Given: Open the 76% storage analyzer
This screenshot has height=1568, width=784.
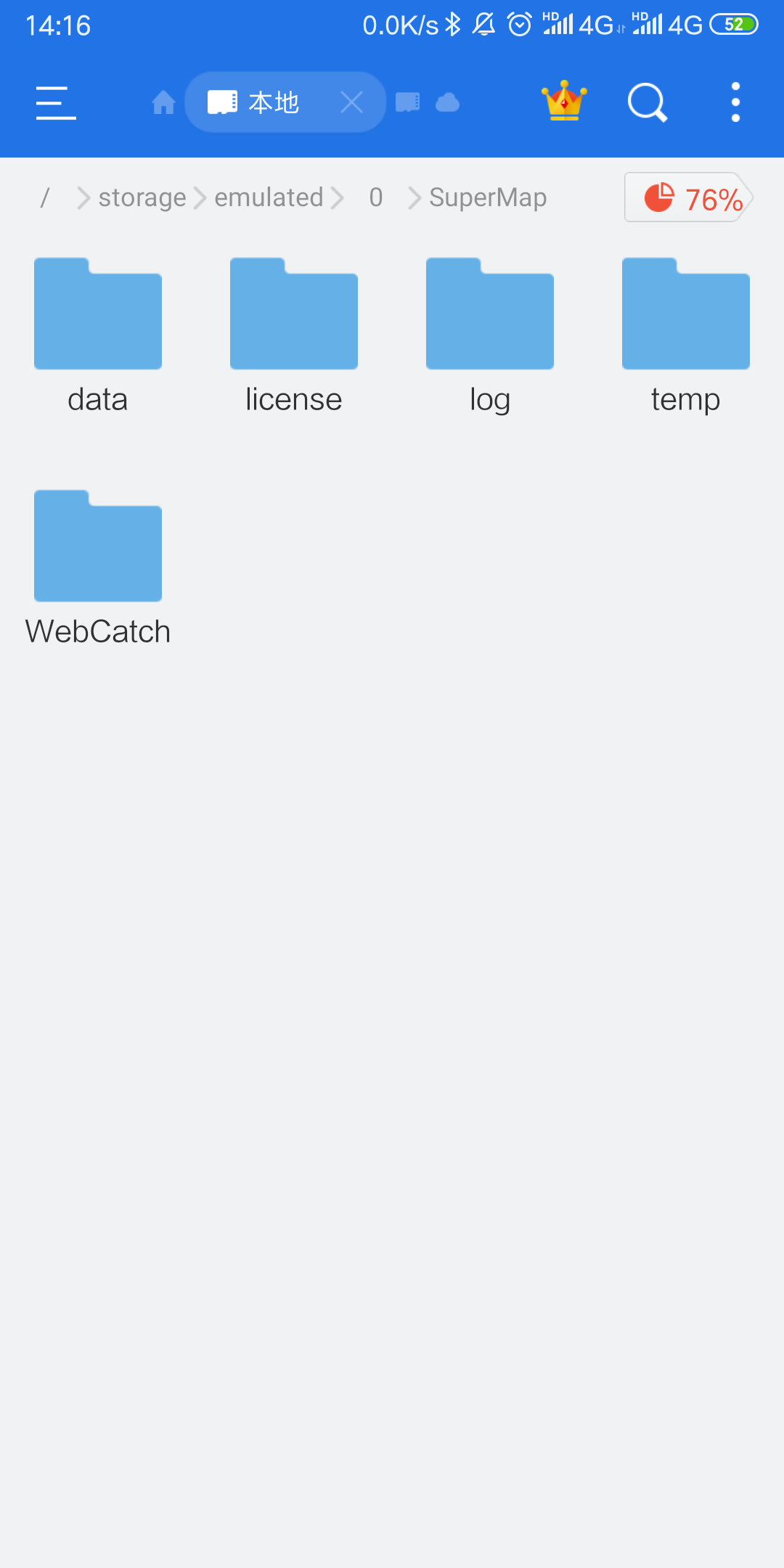Looking at the screenshot, I should (x=689, y=197).
